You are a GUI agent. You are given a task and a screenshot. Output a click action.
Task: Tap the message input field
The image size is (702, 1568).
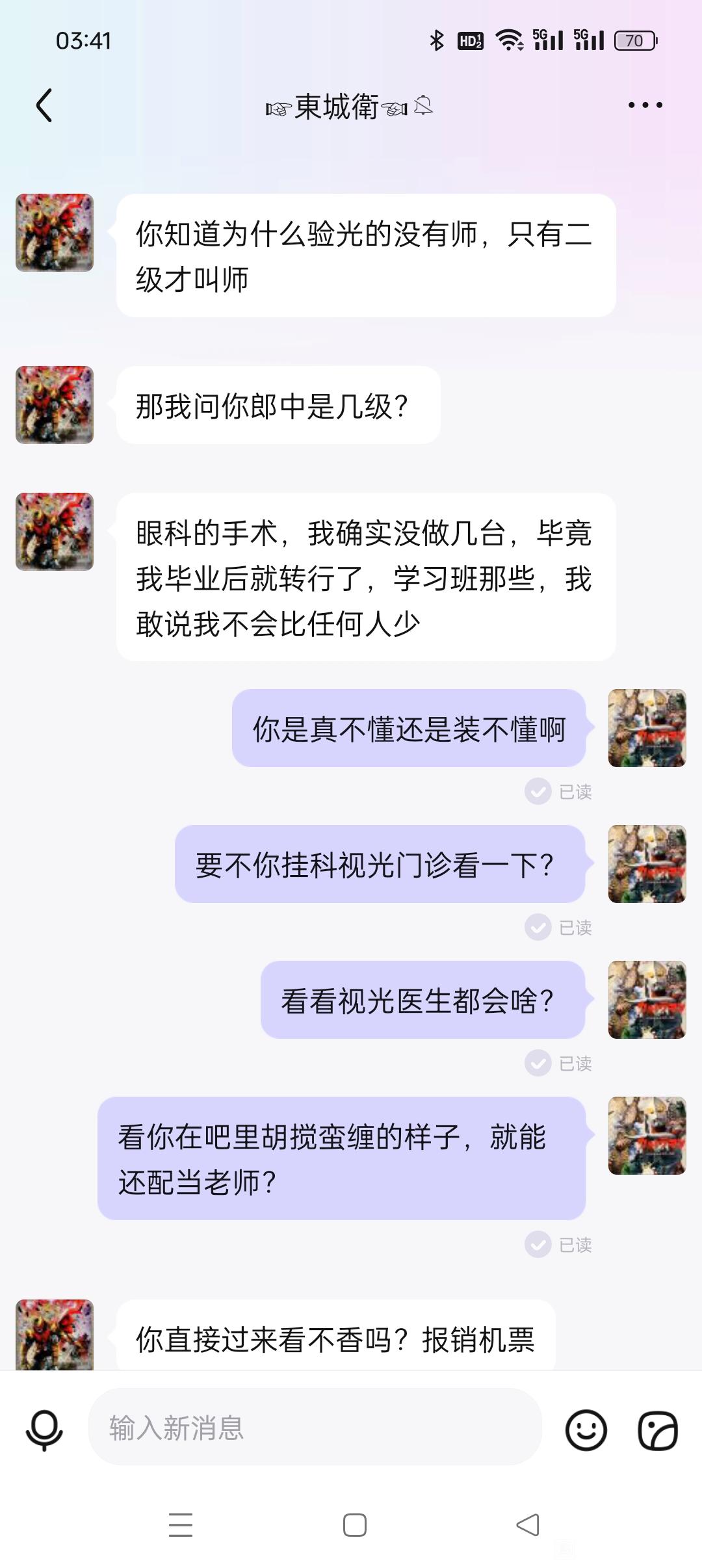click(x=315, y=1428)
